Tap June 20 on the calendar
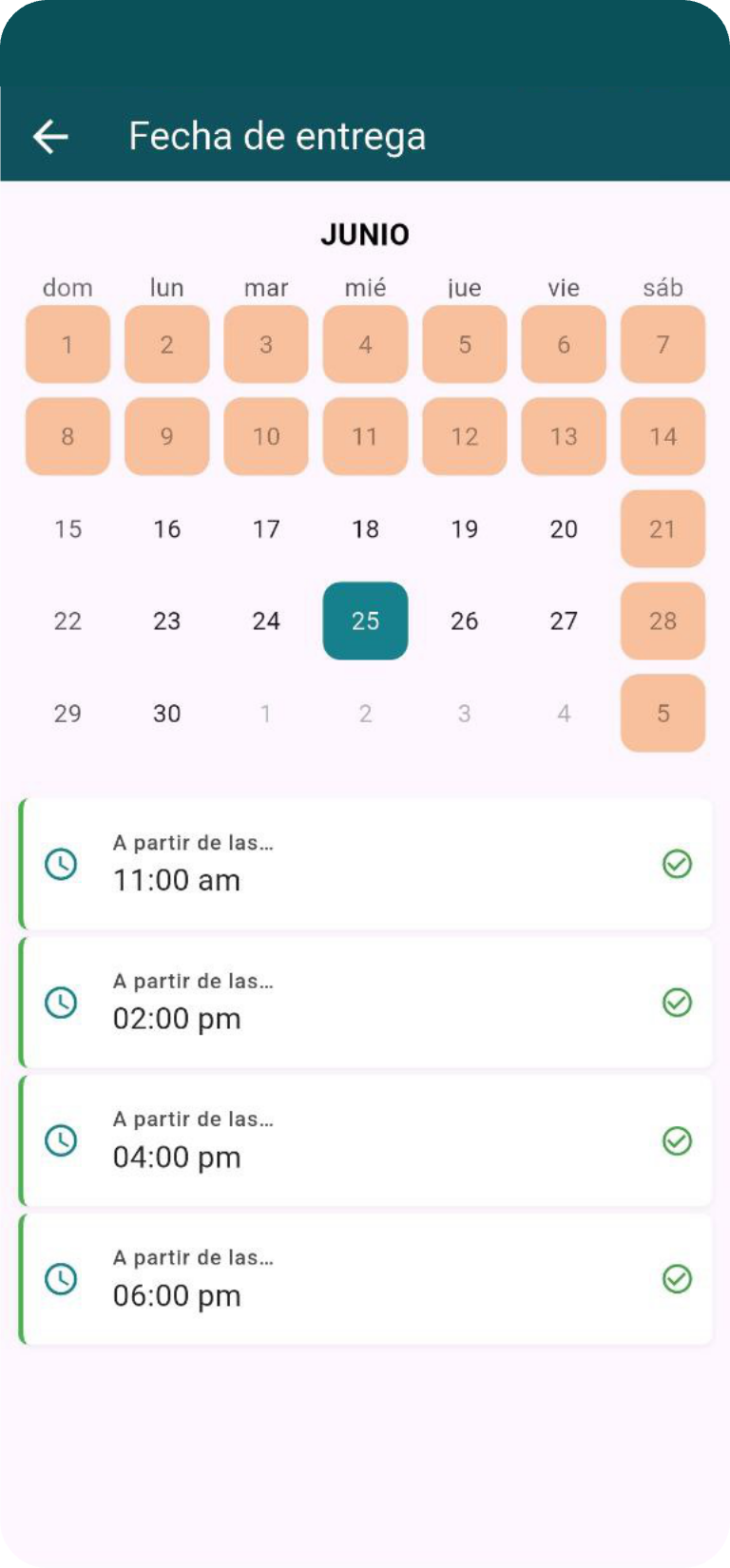Viewport: 730px width, 1568px height. 564,529
